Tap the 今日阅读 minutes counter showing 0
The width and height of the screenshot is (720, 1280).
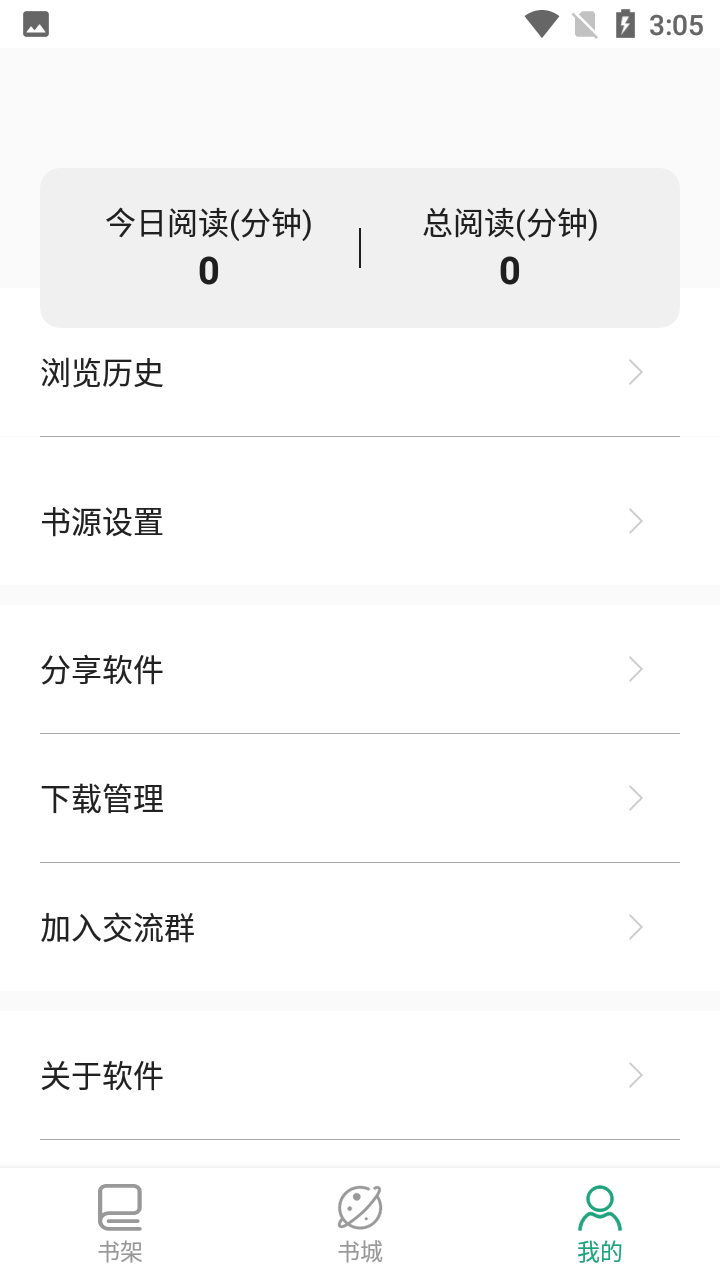click(x=208, y=270)
